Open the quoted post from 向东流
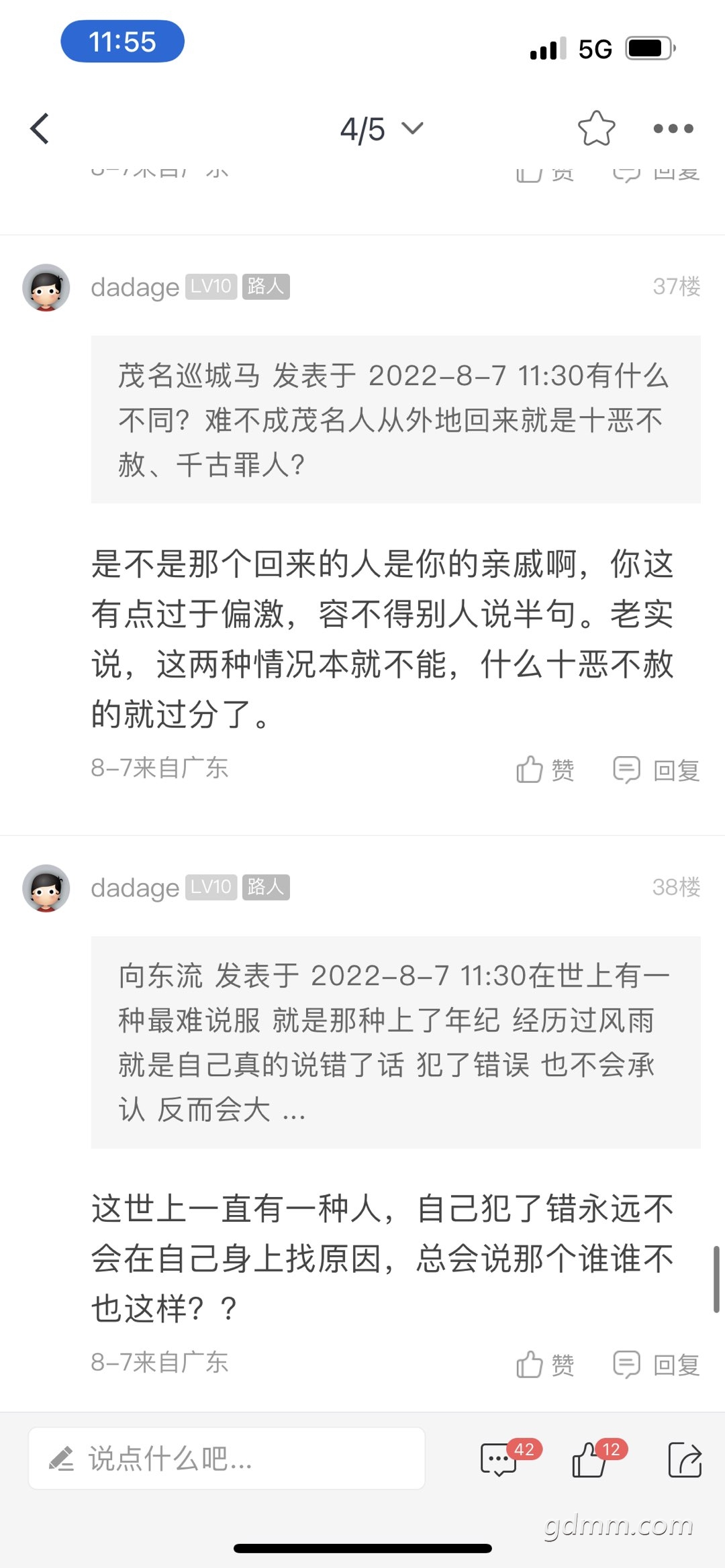725x1568 pixels. [395, 1042]
